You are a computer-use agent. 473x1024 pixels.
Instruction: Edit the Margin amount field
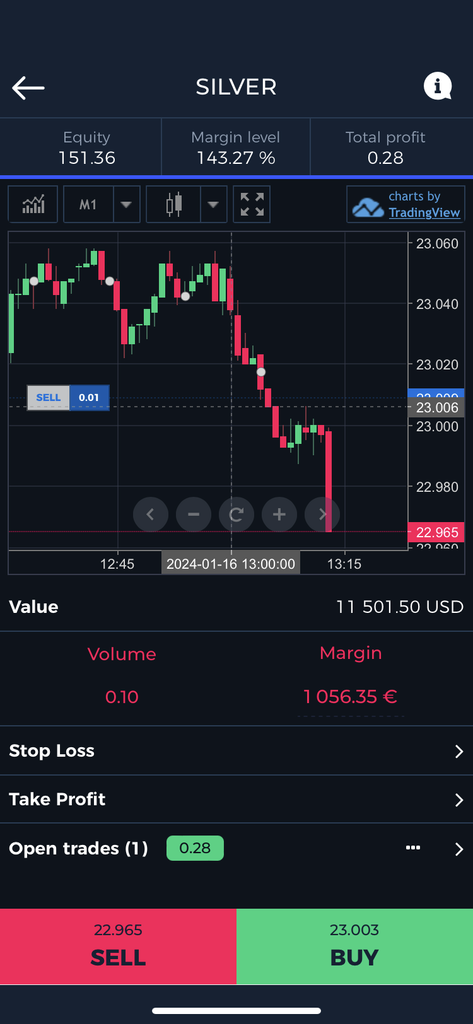click(350, 697)
